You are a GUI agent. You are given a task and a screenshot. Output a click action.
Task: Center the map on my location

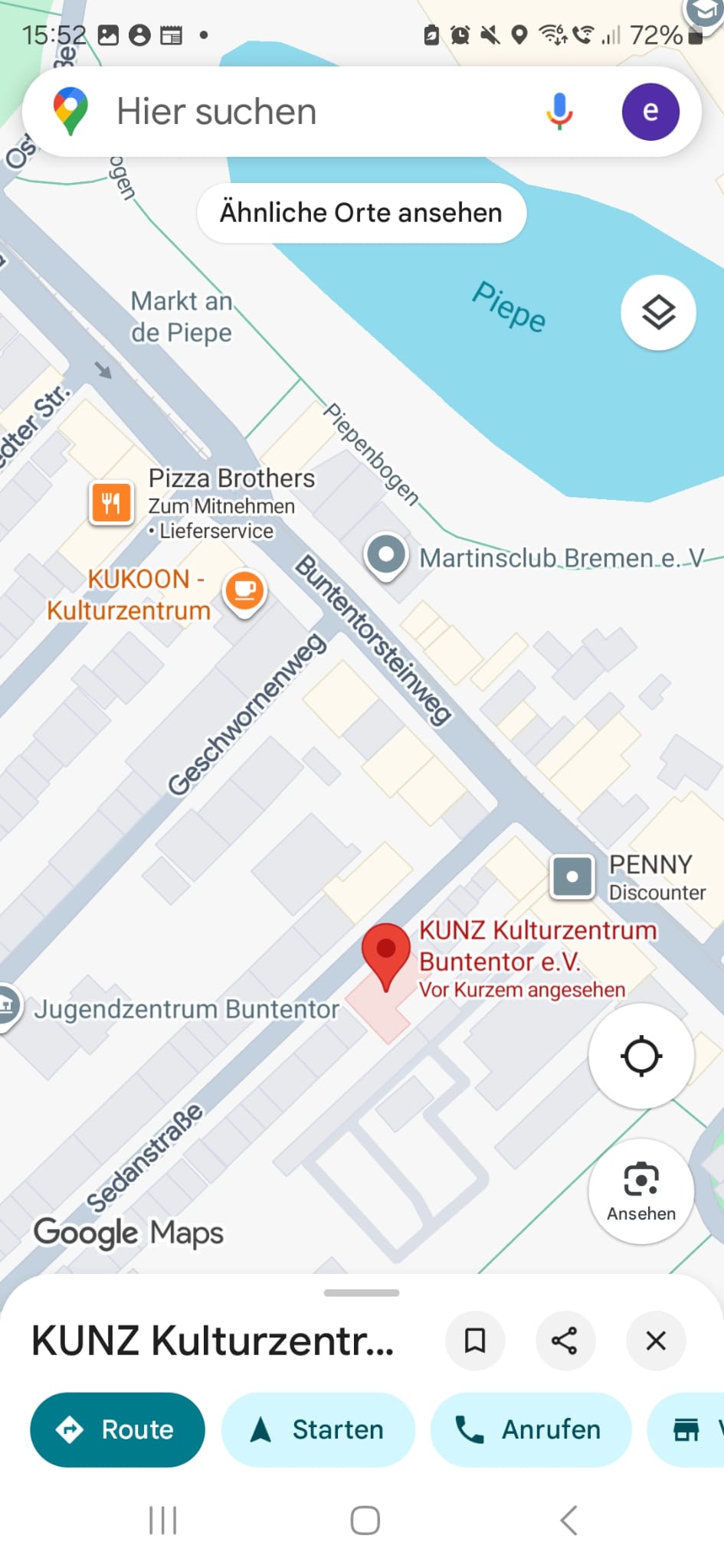(x=640, y=1057)
